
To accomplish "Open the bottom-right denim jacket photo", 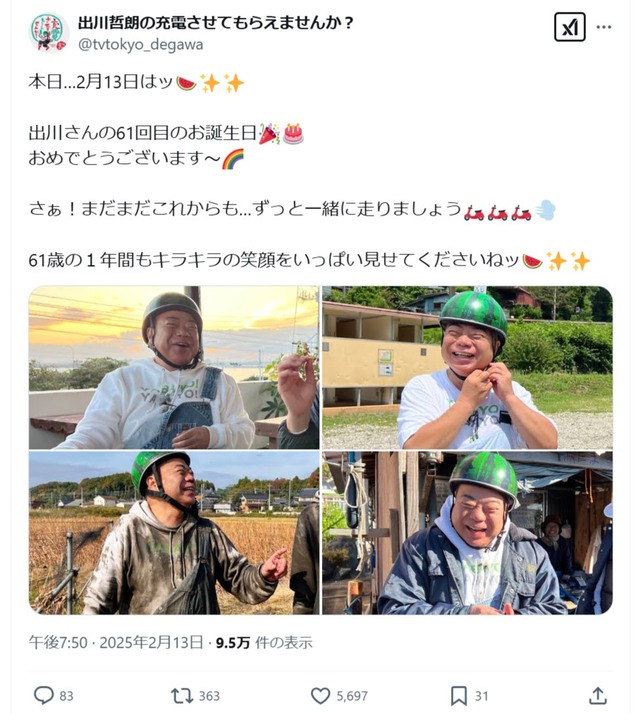I will coord(467,533).
